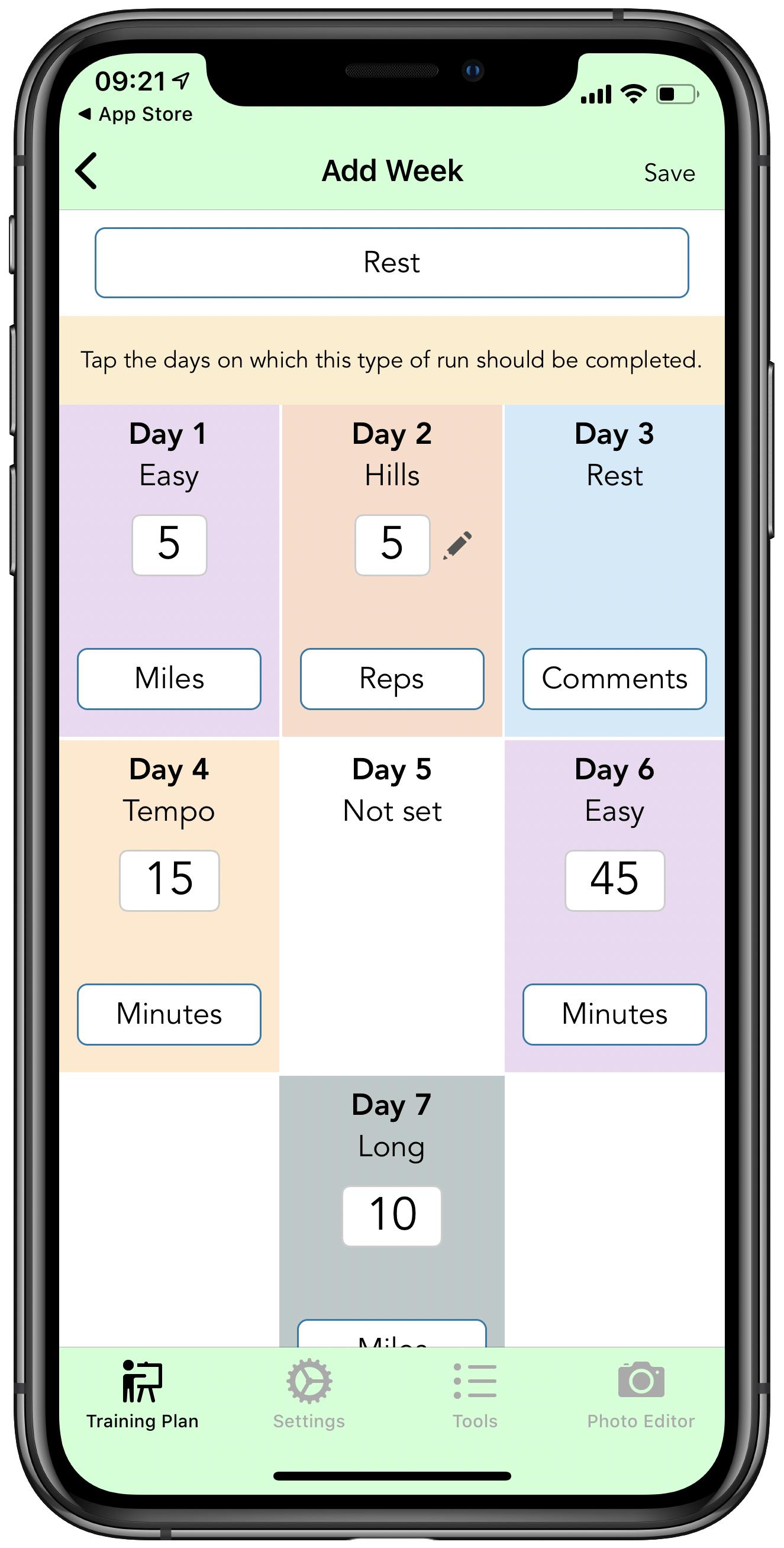Tap the pencil edit icon on Day 2
This screenshot has width=784, height=1548.
(458, 545)
